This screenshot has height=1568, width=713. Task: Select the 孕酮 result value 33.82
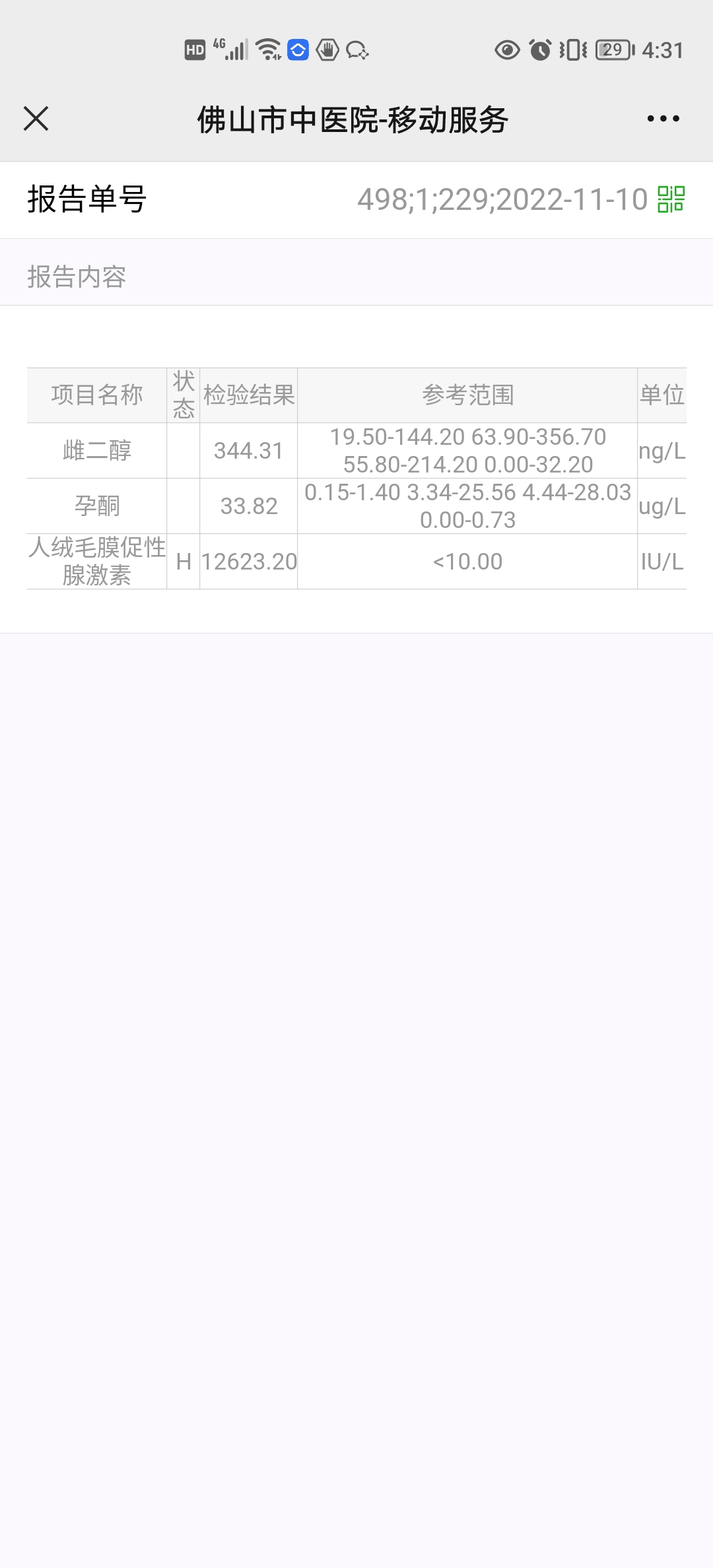click(248, 506)
